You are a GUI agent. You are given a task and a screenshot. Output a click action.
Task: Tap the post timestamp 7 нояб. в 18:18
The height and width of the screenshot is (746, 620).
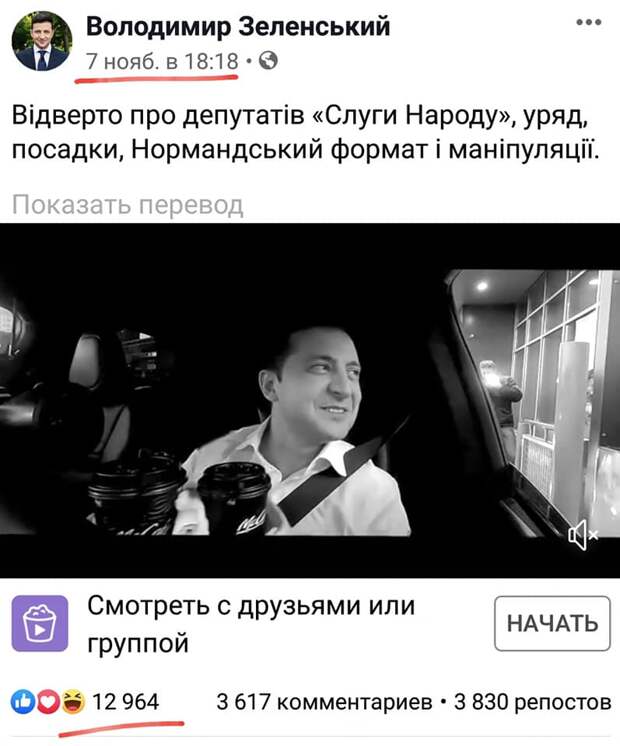click(162, 61)
